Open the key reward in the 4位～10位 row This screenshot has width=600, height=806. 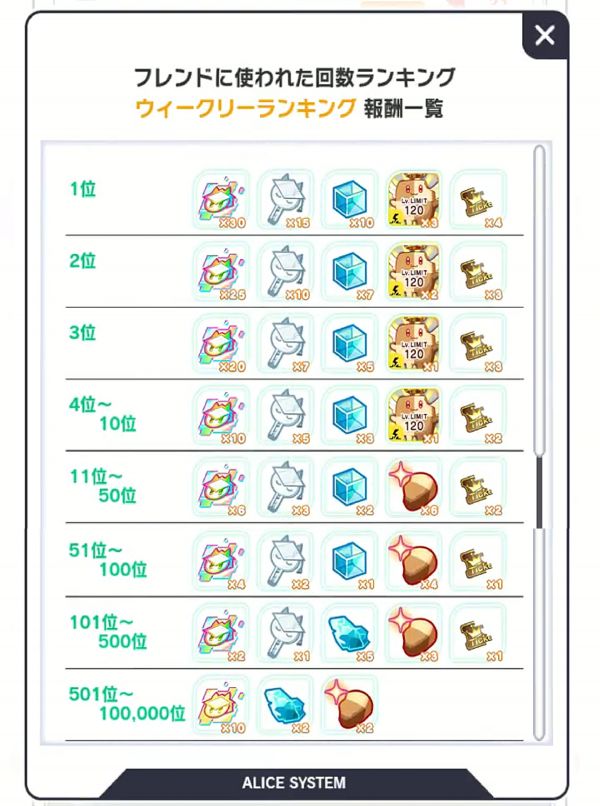[285, 415]
